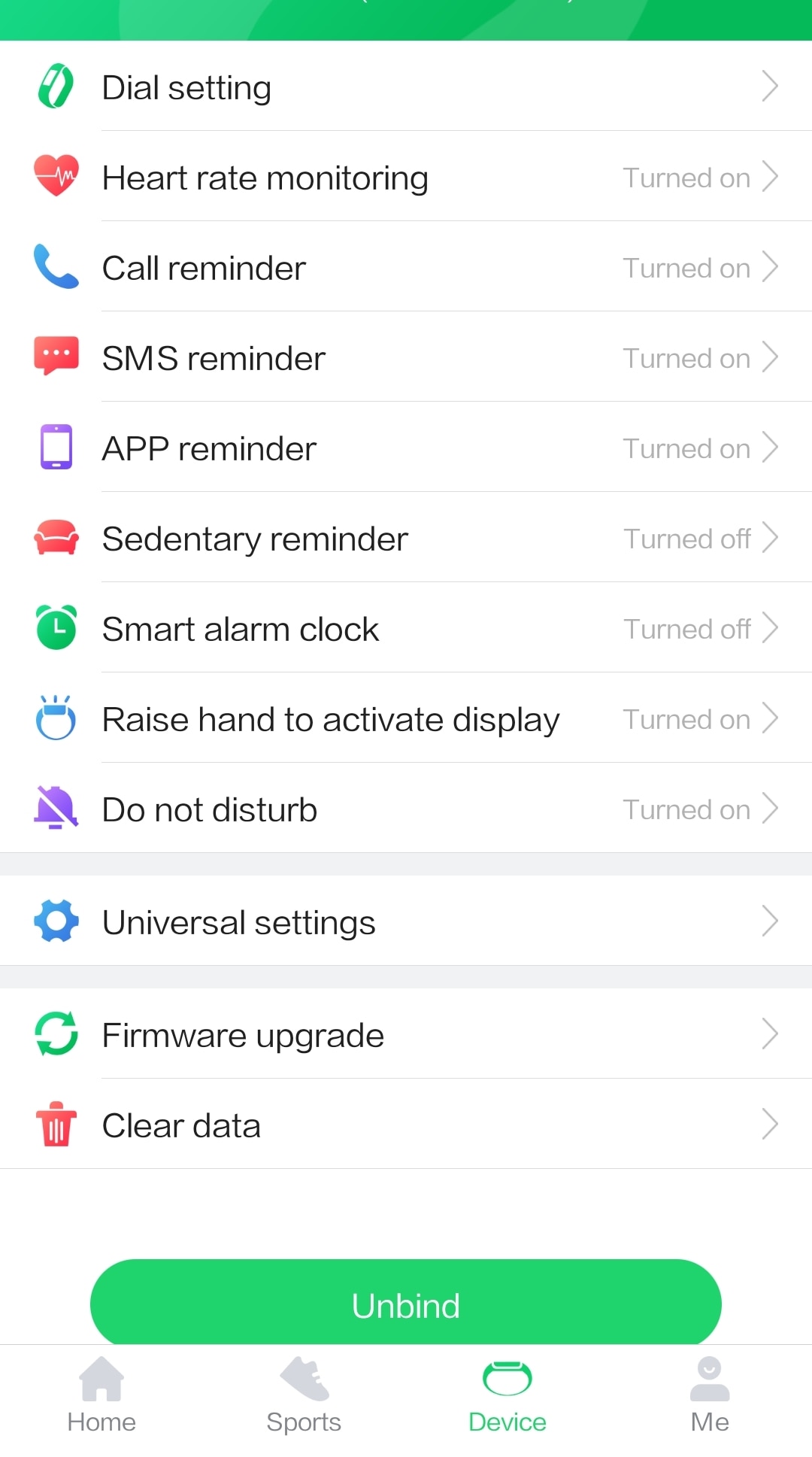The width and height of the screenshot is (812, 1457).
Task: Open Do not disturb settings
Action: (406, 808)
